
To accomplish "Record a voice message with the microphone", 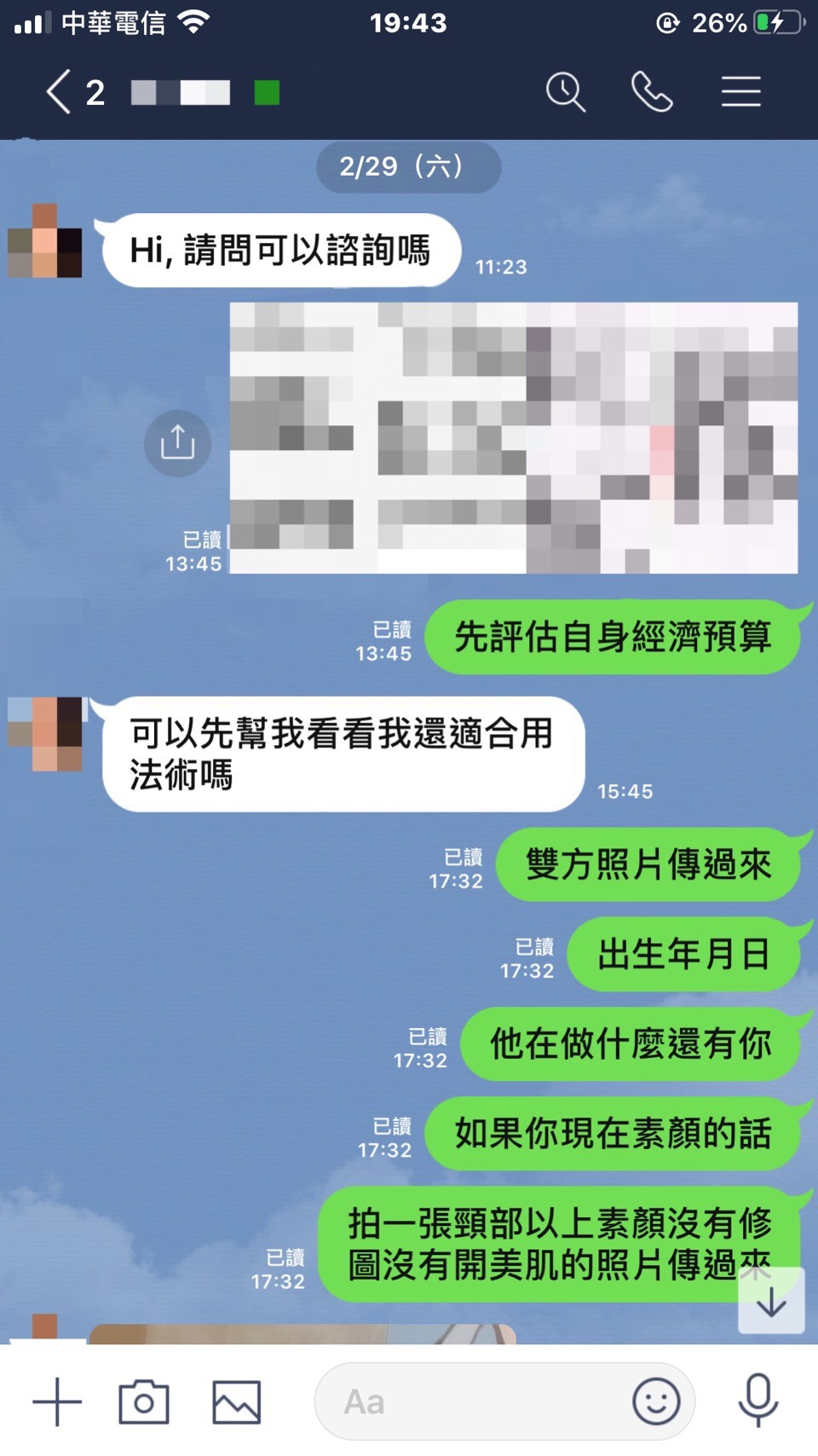I will click(758, 1400).
